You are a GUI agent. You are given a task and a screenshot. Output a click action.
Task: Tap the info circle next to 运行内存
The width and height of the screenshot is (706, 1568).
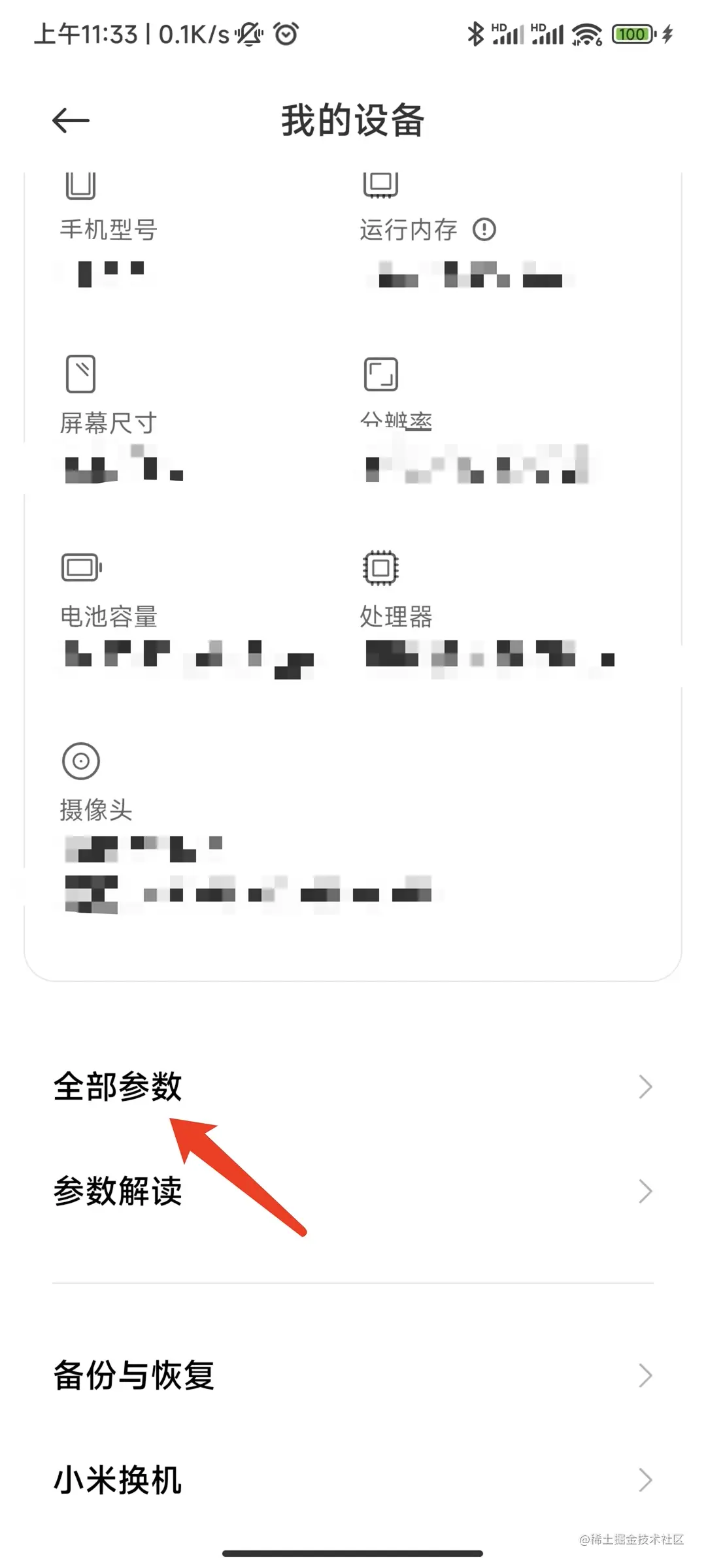(484, 230)
